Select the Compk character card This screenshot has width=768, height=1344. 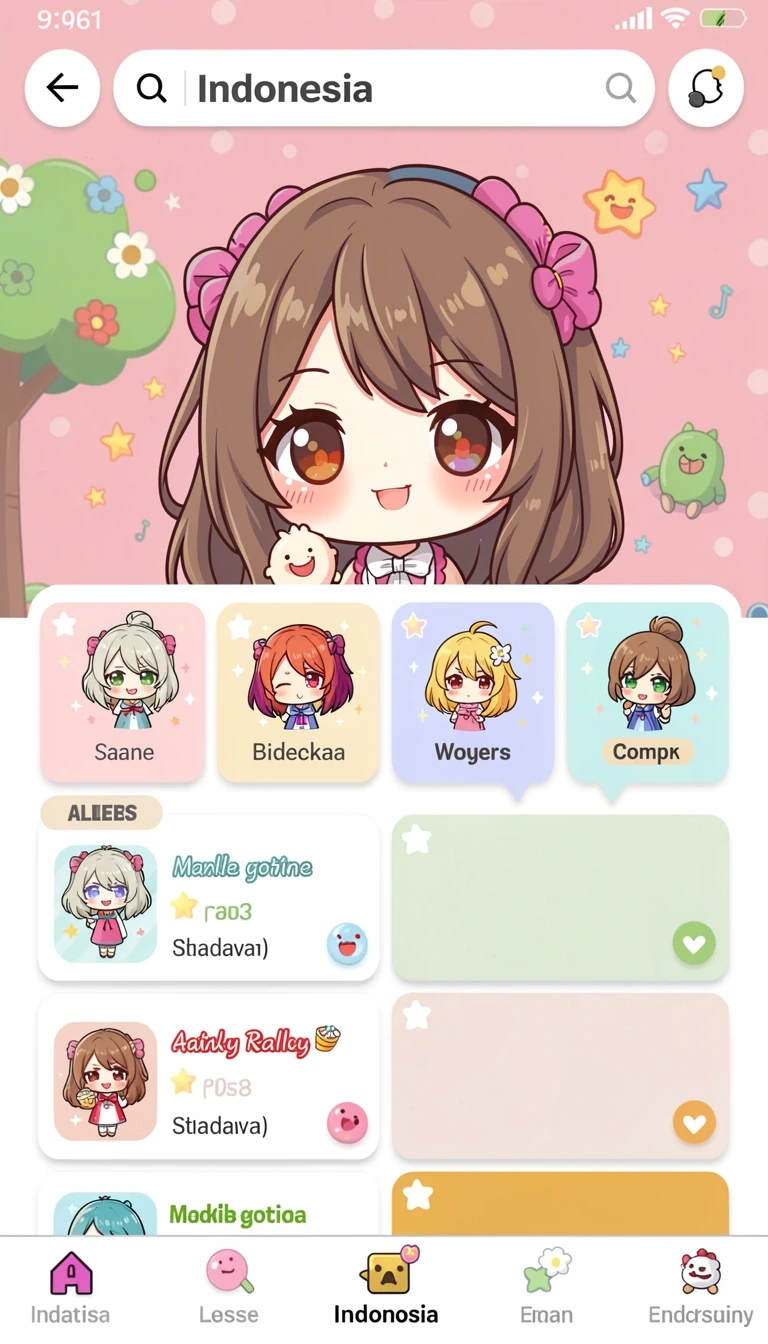[x=647, y=692]
